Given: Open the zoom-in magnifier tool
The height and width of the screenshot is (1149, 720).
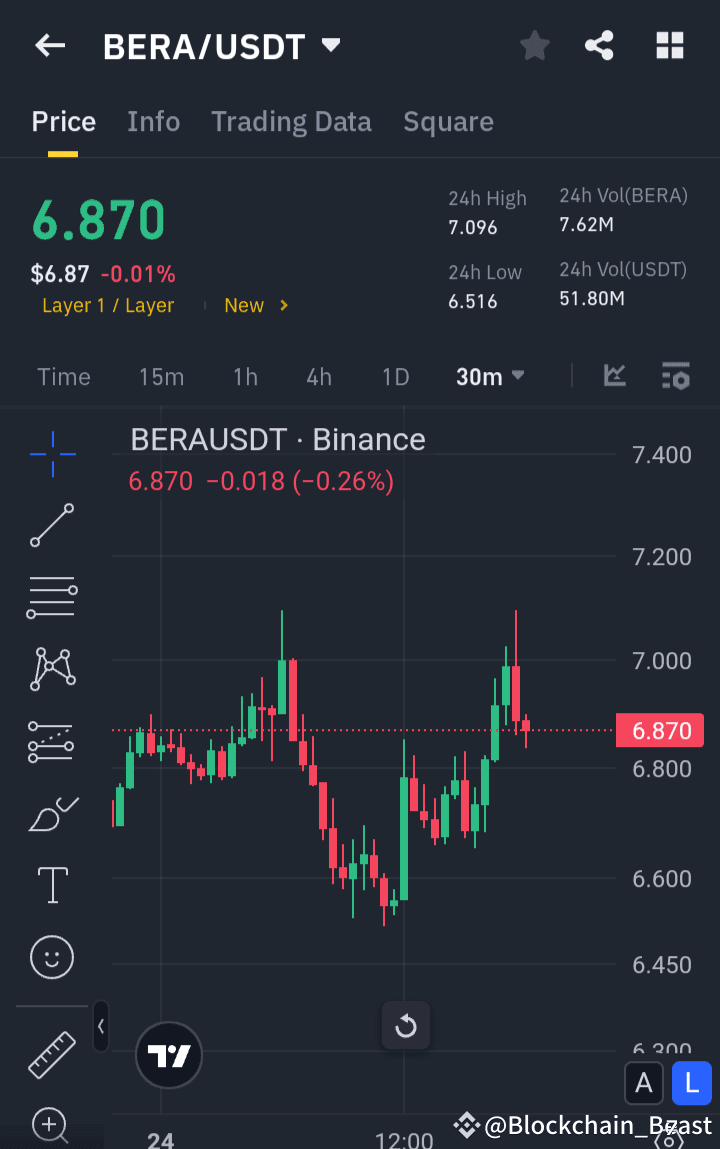Looking at the screenshot, I should (x=51, y=1126).
